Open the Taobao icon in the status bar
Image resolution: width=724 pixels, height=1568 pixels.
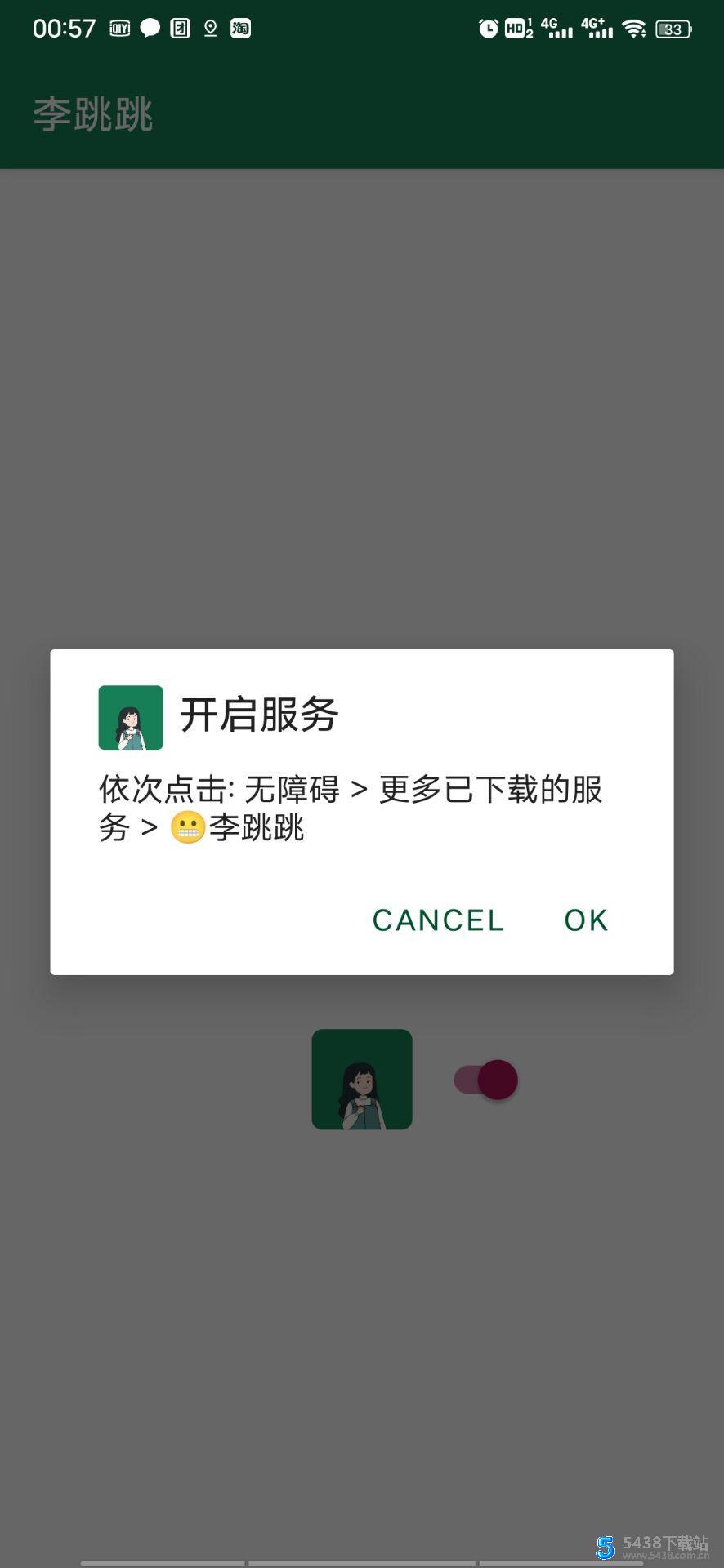[x=239, y=27]
